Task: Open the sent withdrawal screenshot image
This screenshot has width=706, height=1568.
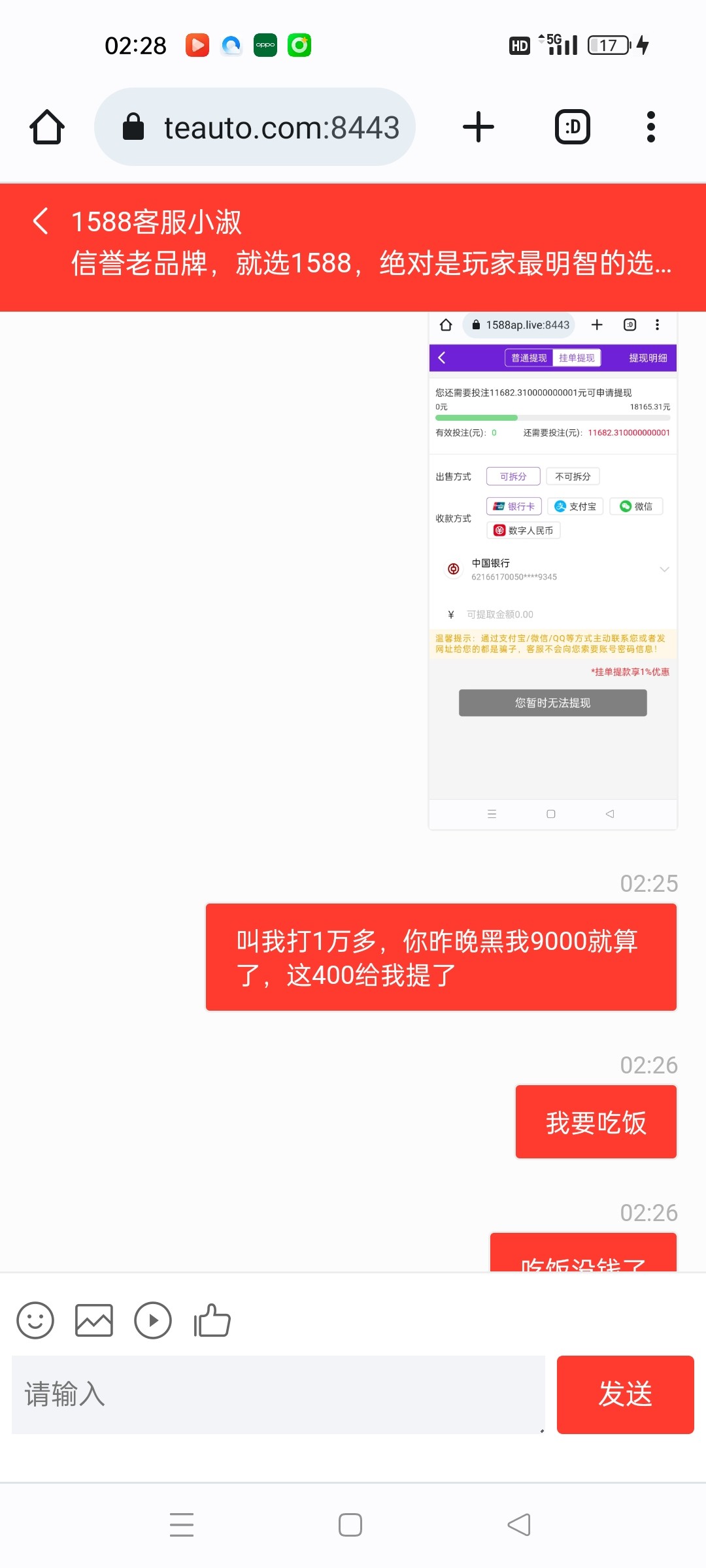Action: click(552, 571)
